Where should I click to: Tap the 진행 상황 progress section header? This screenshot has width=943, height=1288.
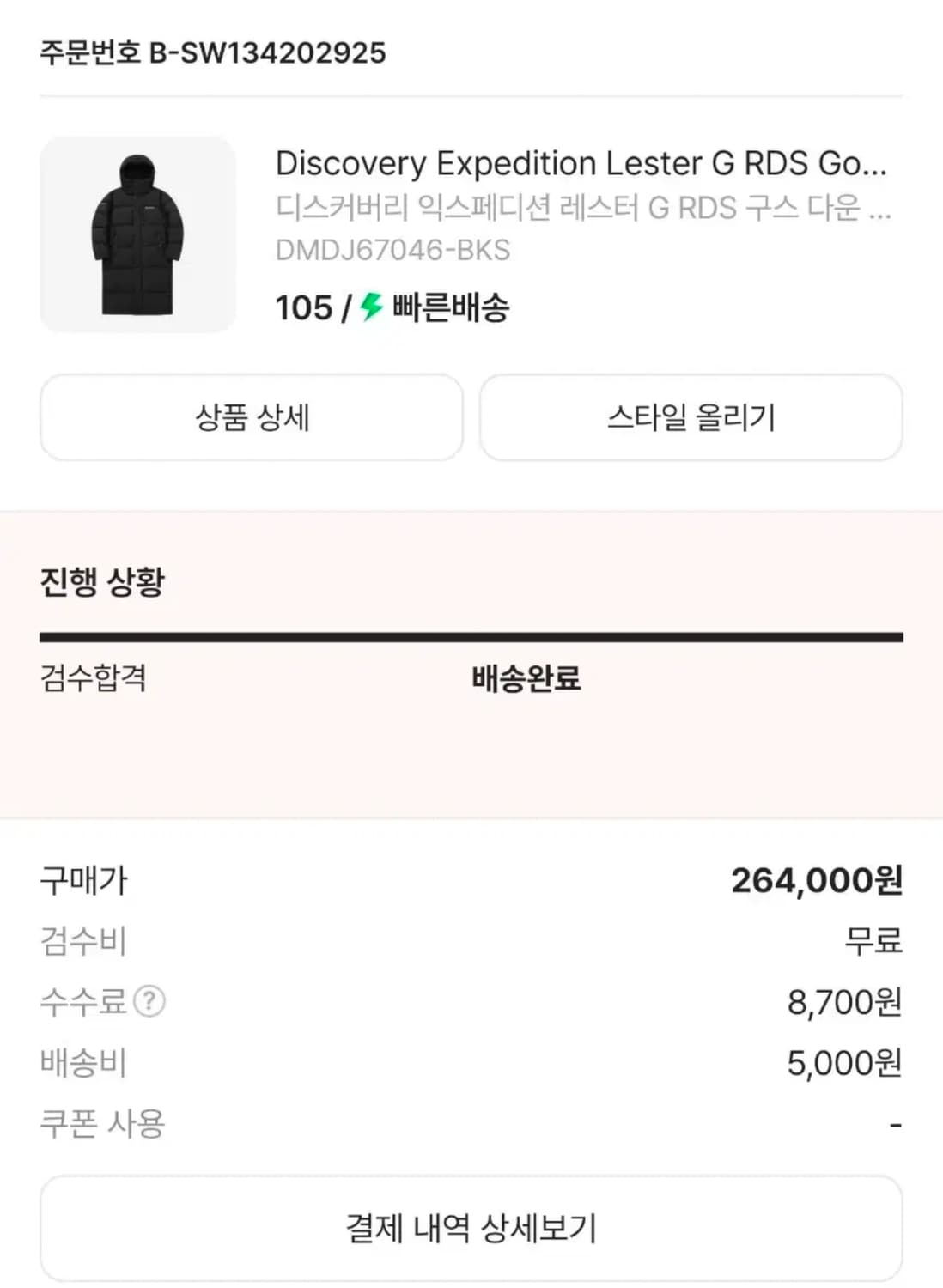click(100, 582)
